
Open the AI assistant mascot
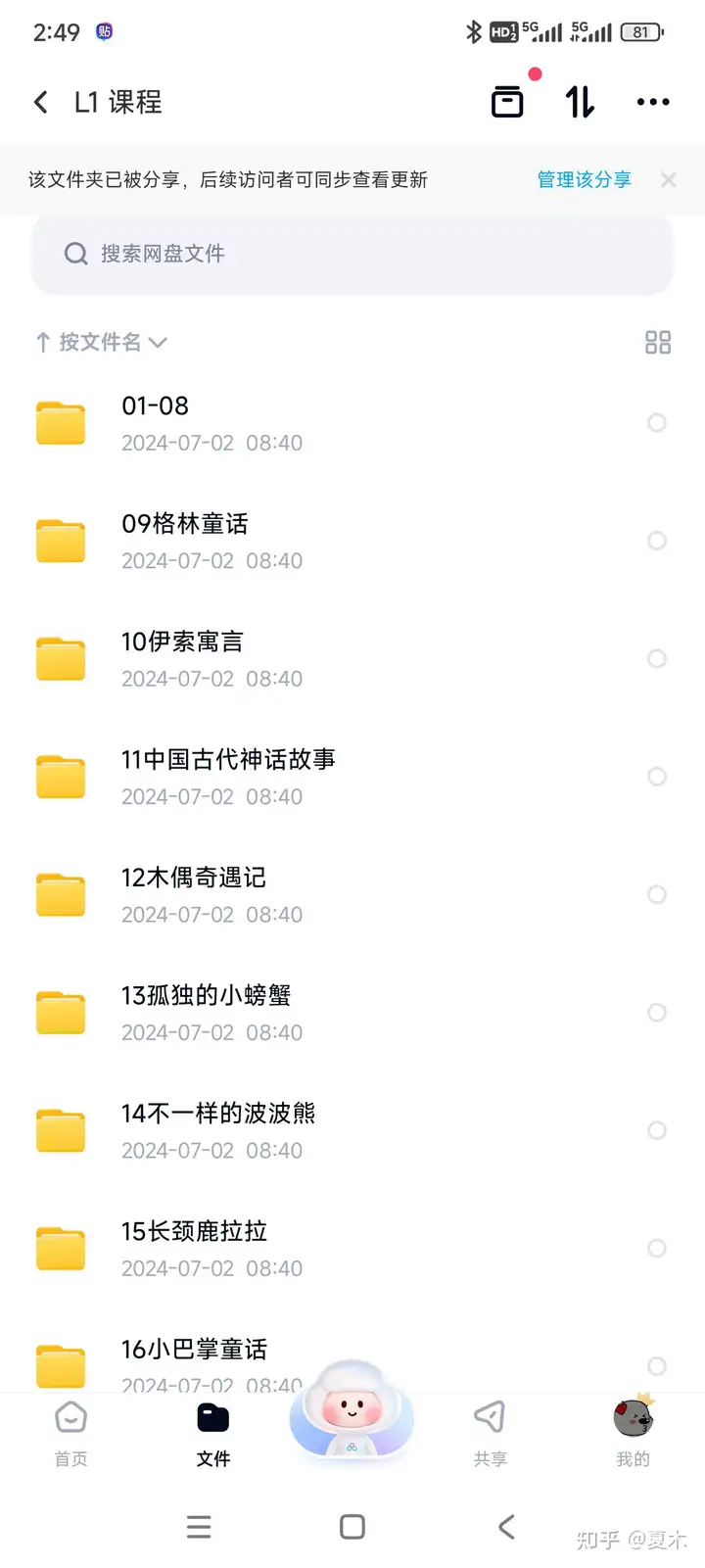(352, 1417)
